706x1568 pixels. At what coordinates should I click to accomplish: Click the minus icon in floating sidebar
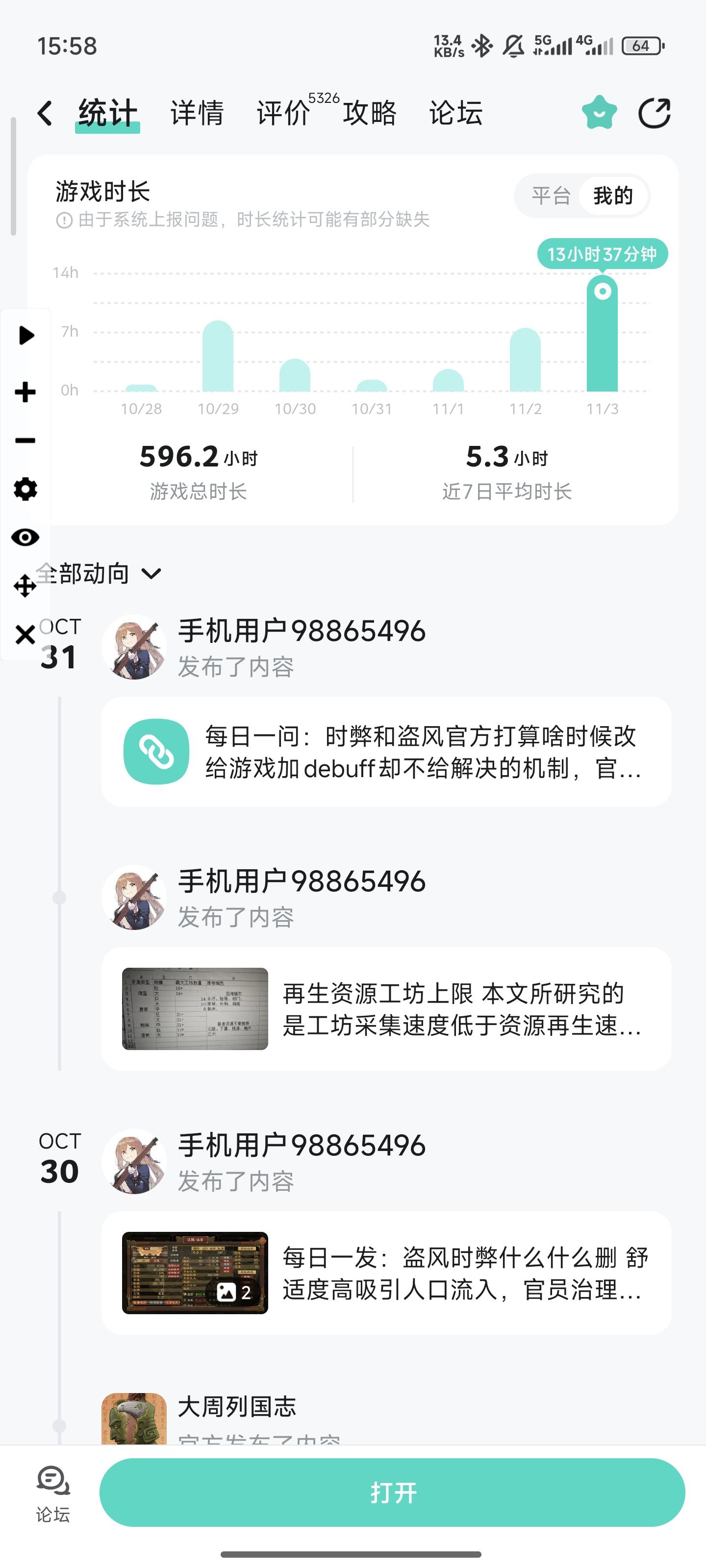pos(25,440)
